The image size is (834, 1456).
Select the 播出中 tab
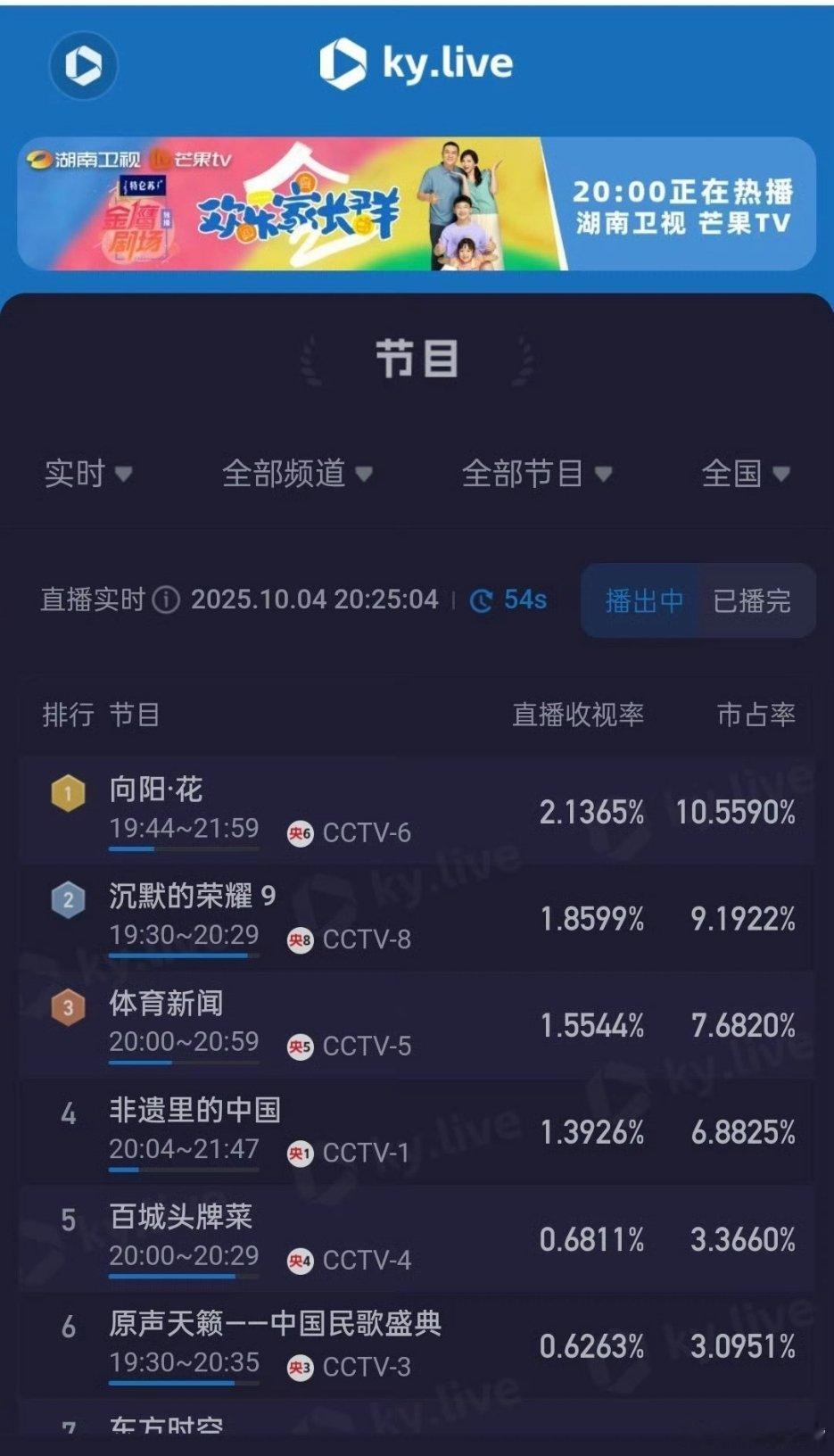tap(643, 600)
